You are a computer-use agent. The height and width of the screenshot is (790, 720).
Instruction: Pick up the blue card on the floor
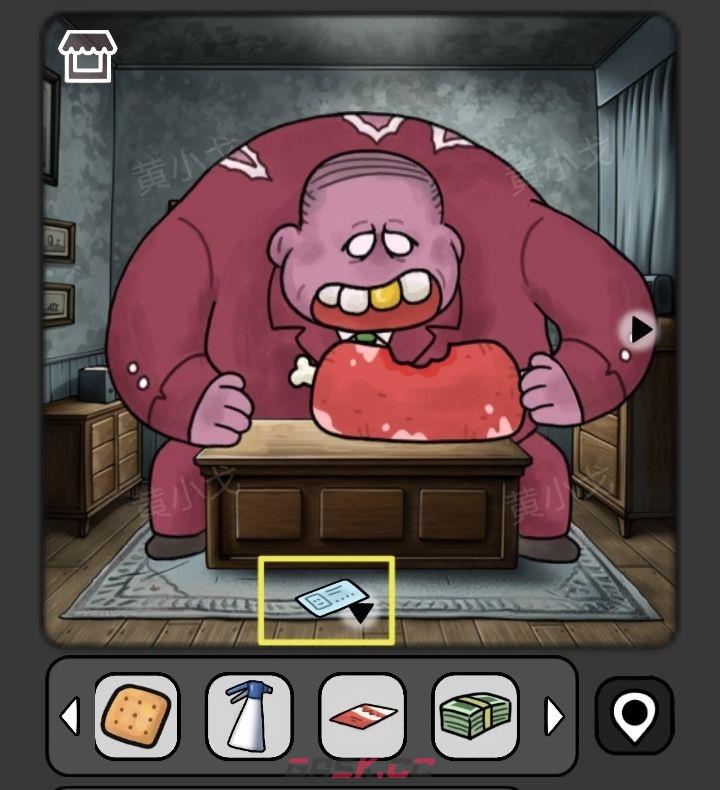(x=331, y=601)
